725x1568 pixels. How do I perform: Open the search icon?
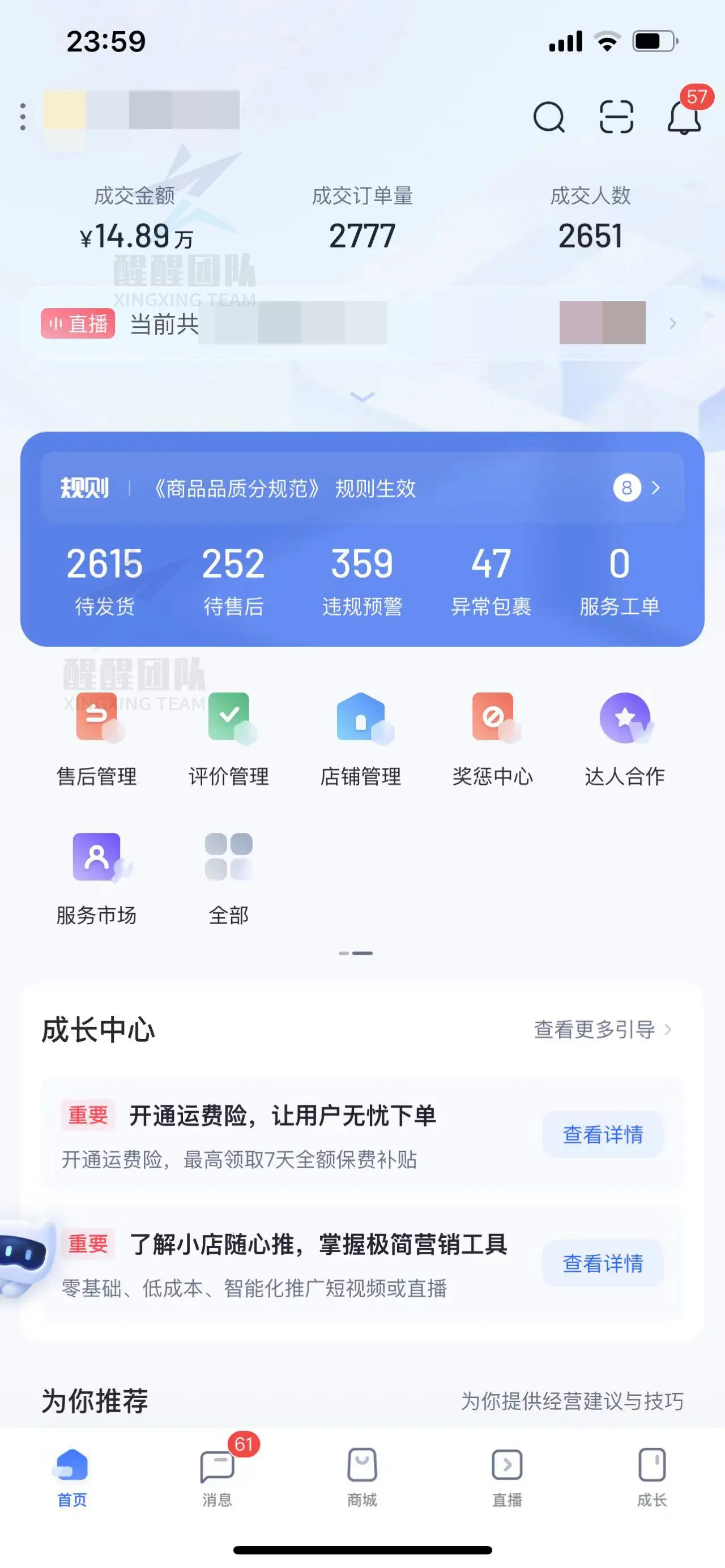548,116
